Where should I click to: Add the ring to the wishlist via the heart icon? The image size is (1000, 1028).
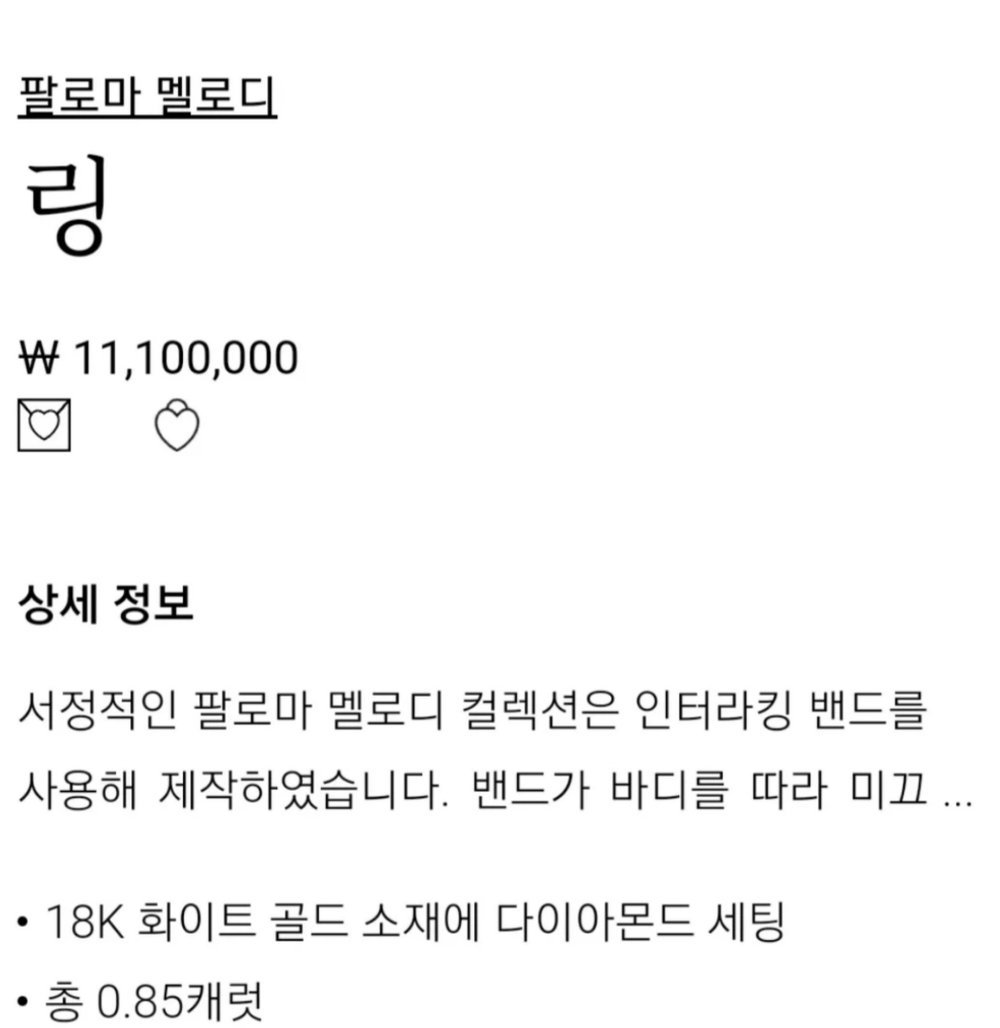(x=178, y=425)
